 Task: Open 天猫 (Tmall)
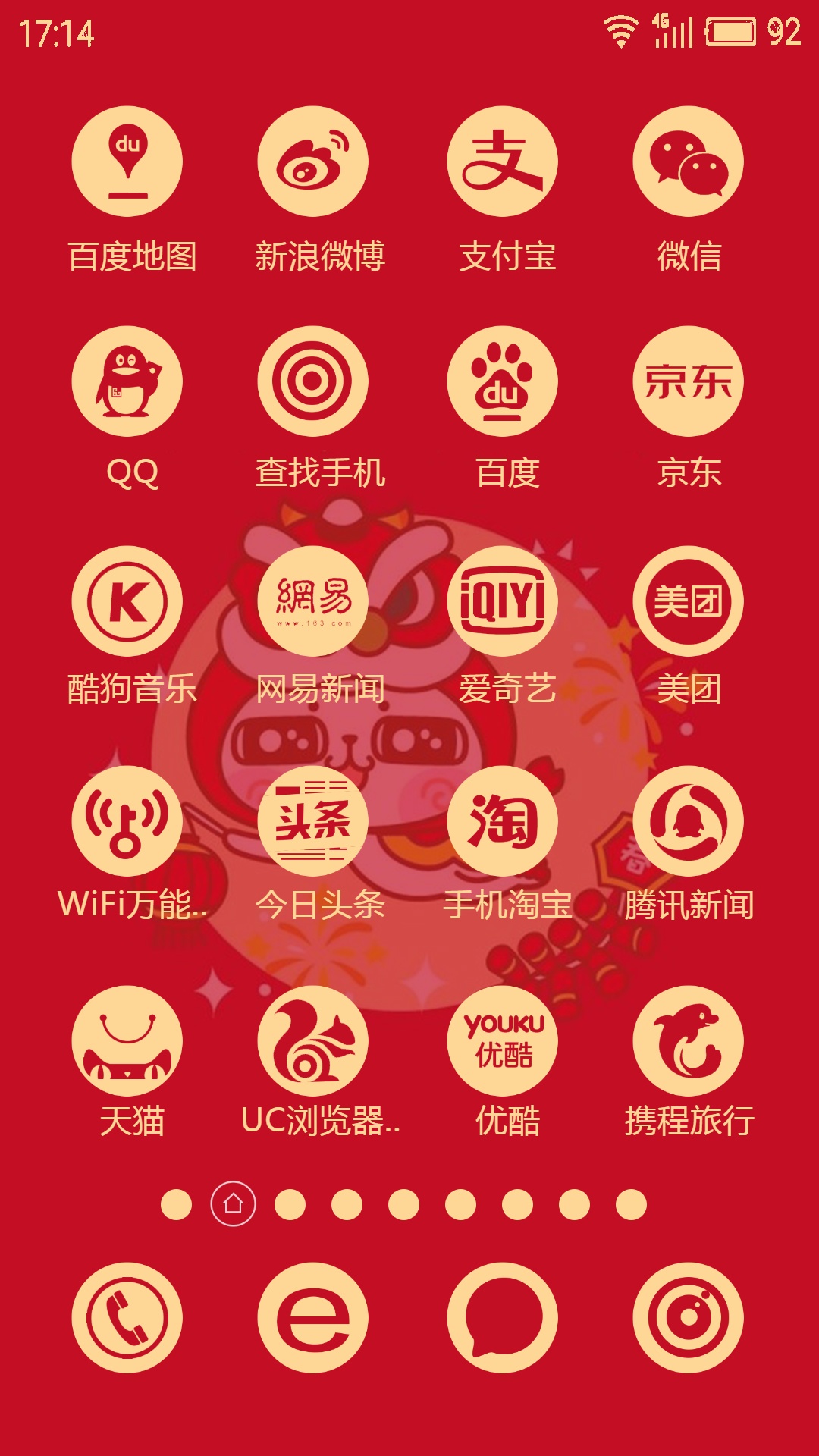(127, 1041)
